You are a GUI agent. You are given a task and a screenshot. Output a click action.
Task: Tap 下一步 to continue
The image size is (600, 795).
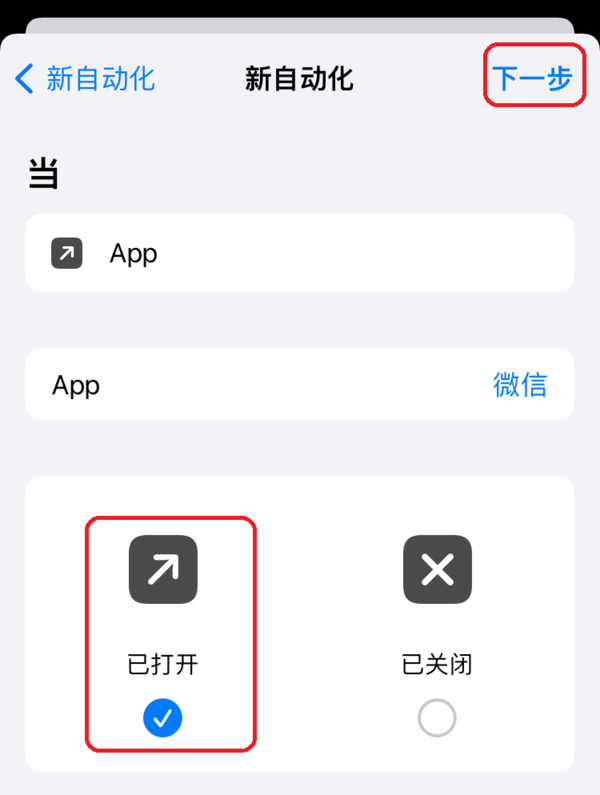click(x=534, y=78)
